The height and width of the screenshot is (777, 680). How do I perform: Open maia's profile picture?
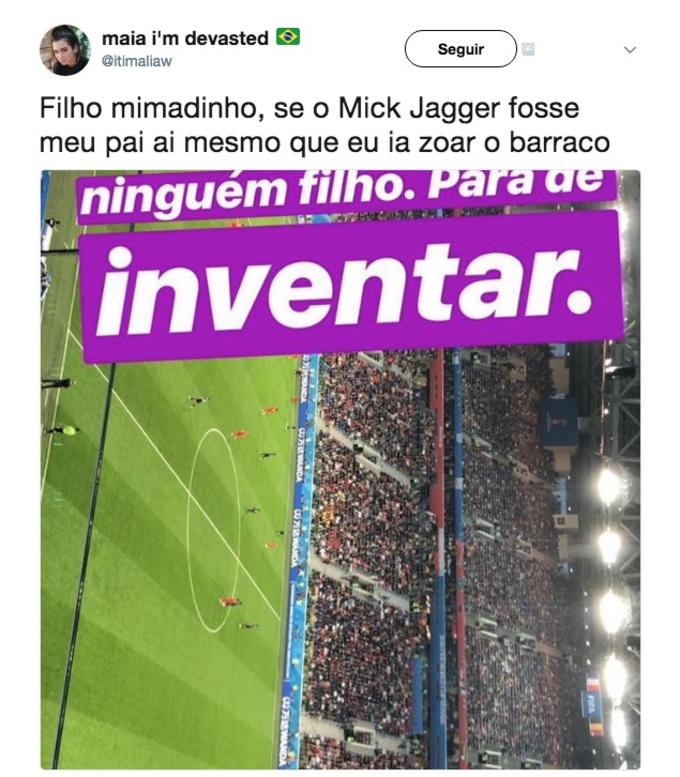(65, 50)
